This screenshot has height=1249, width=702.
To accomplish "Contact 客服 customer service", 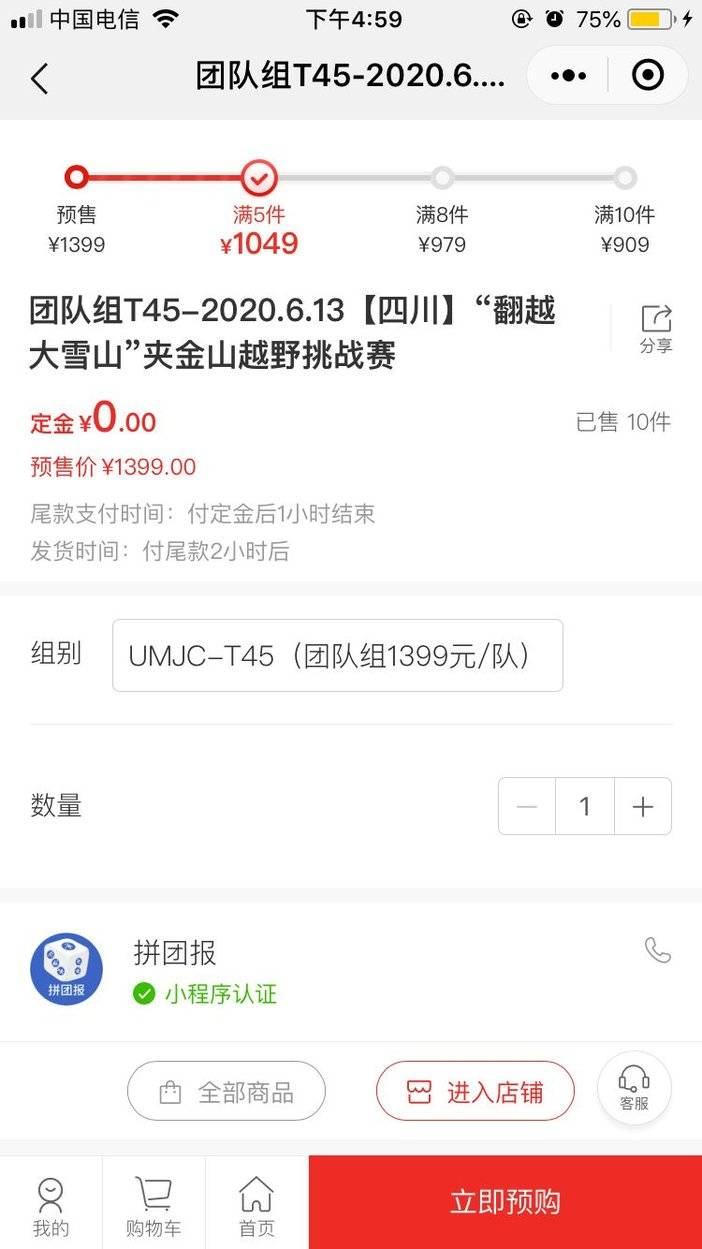I will tap(634, 1088).
